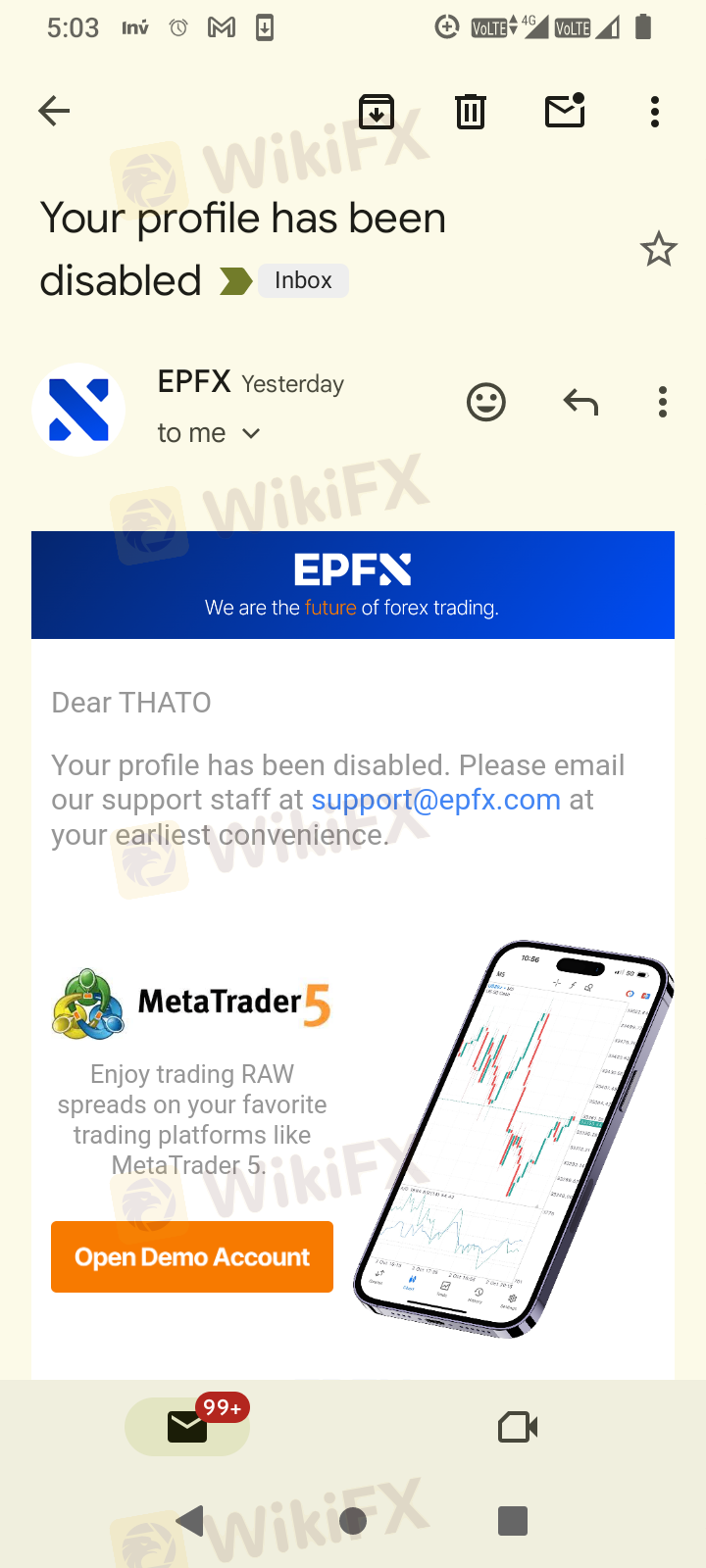Reply to EPFX's message
706x1568 pixels.
pos(580,402)
